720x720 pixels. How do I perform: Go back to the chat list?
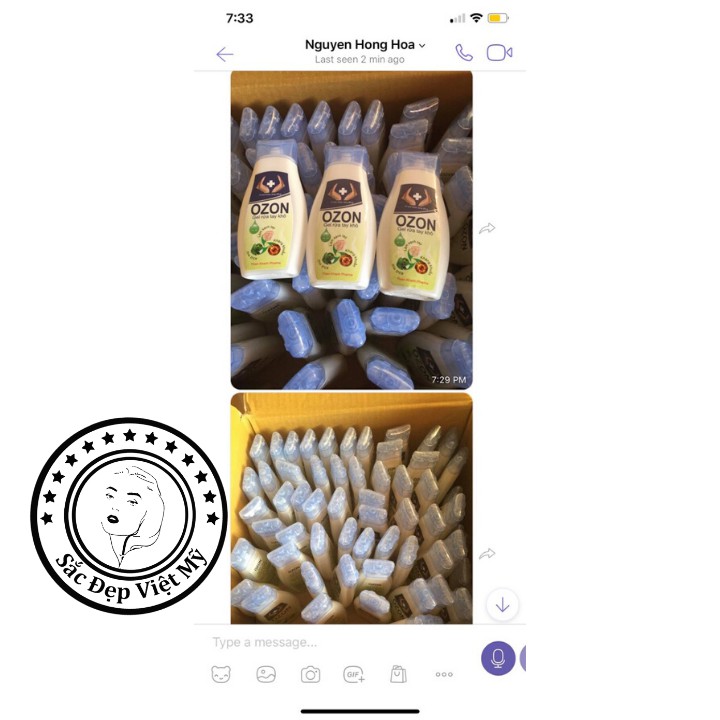(x=225, y=54)
